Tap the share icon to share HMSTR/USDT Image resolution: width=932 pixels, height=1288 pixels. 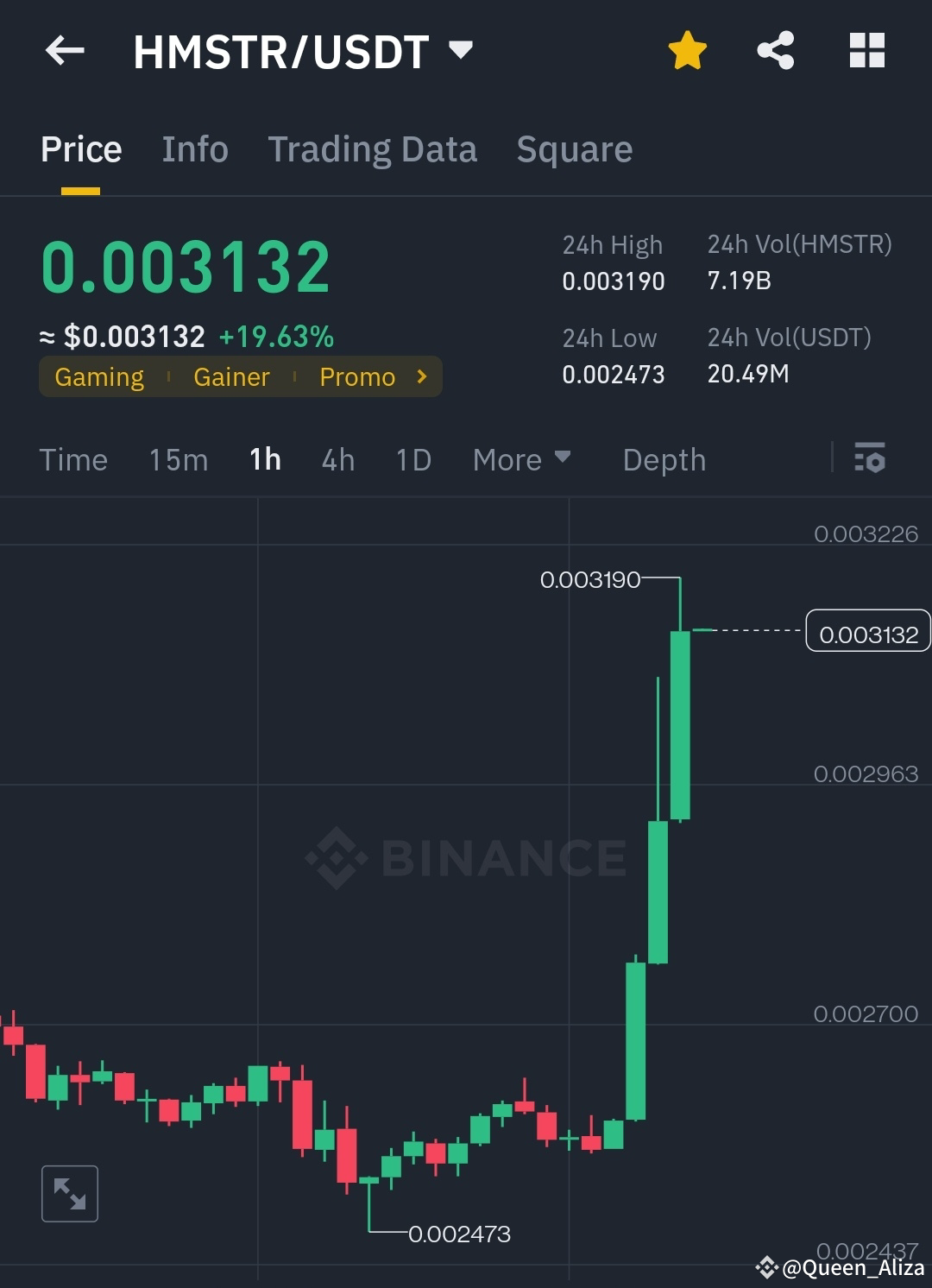click(775, 51)
